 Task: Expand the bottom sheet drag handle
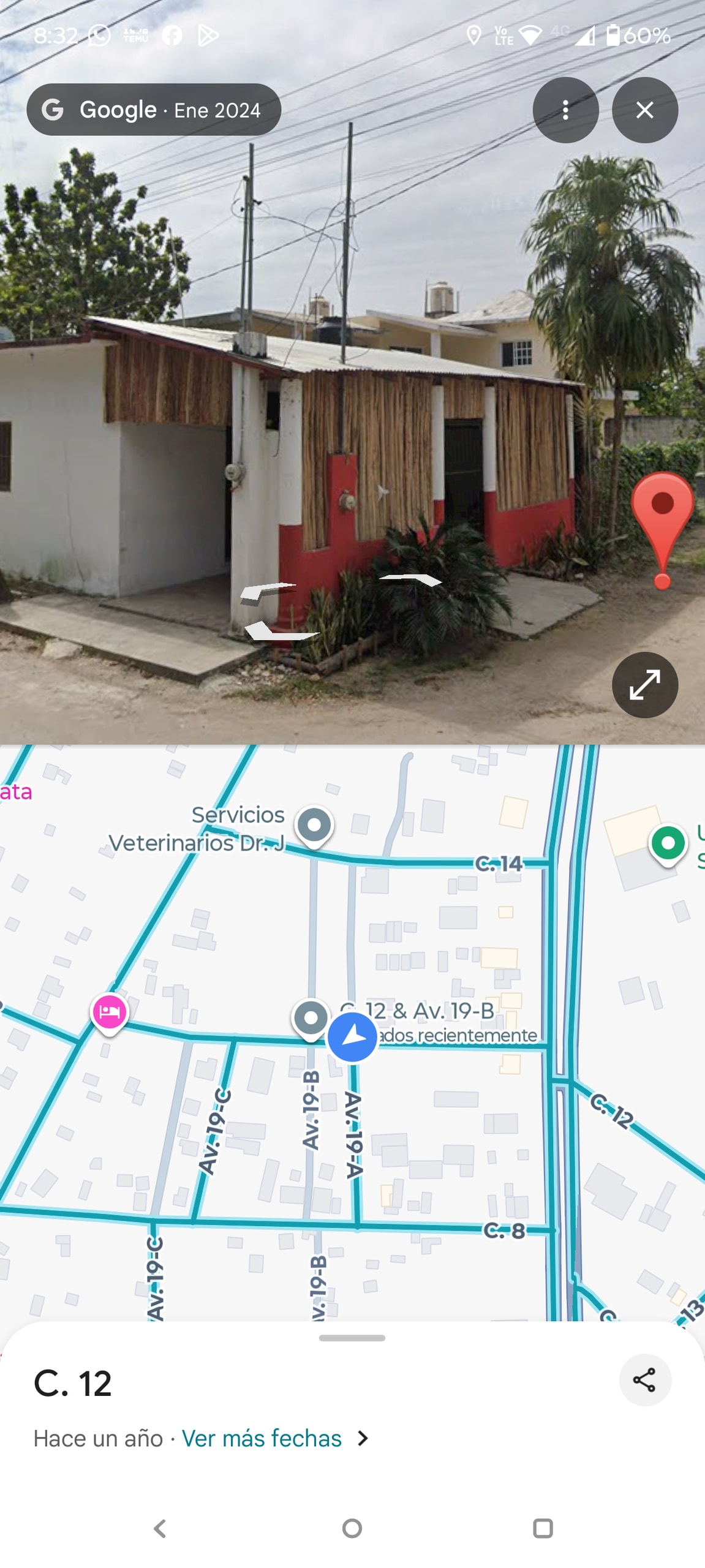(x=352, y=1338)
